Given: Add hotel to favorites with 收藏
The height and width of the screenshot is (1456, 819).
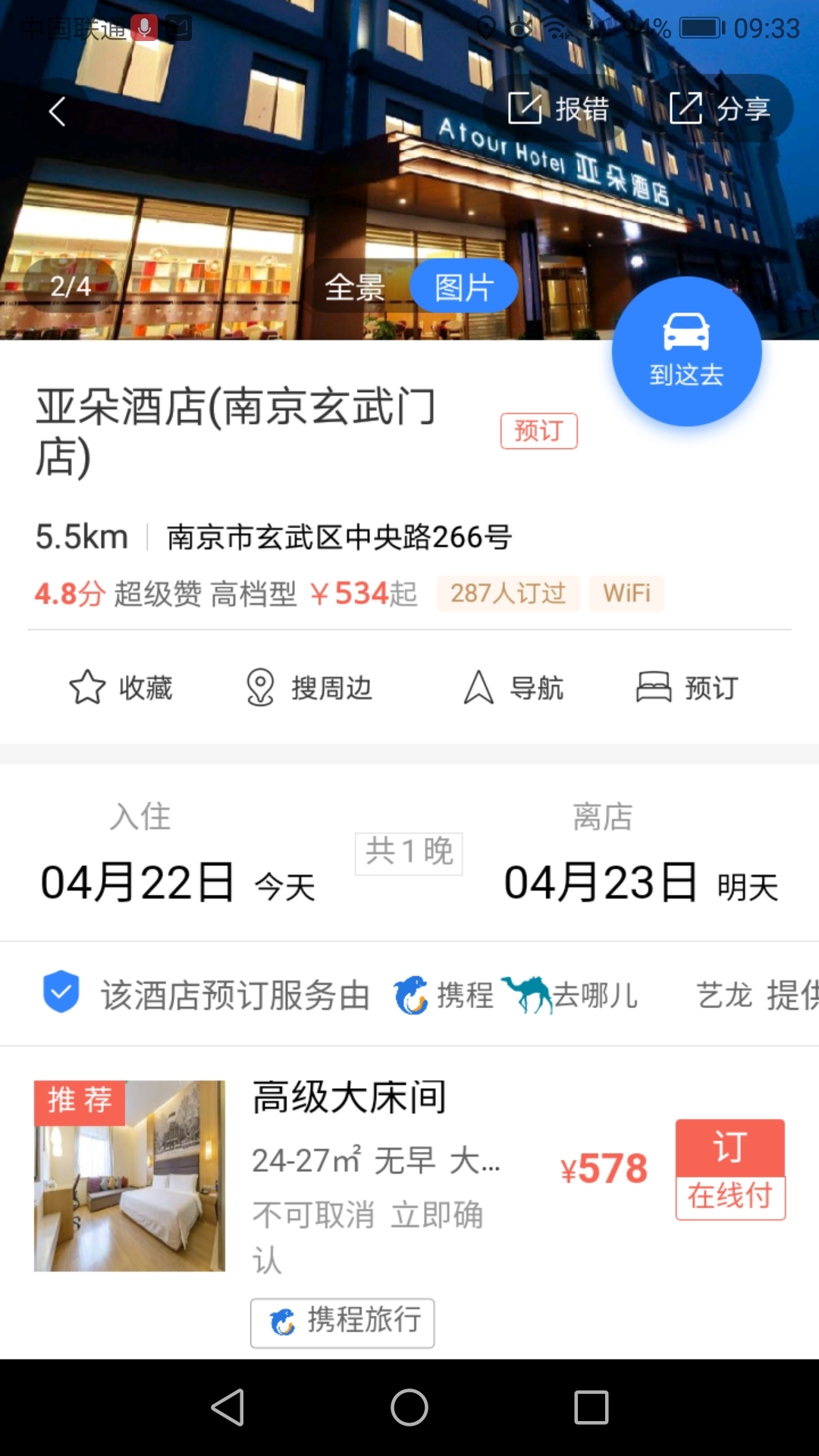Looking at the screenshot, I should (x=121, y=688).
